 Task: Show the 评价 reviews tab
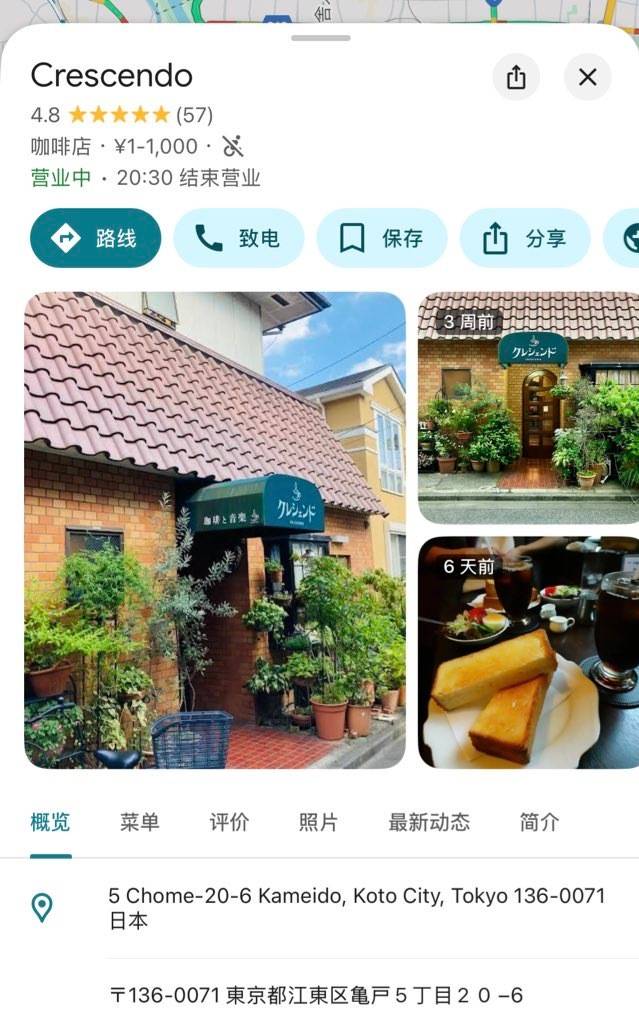click(x=229, y=822)
